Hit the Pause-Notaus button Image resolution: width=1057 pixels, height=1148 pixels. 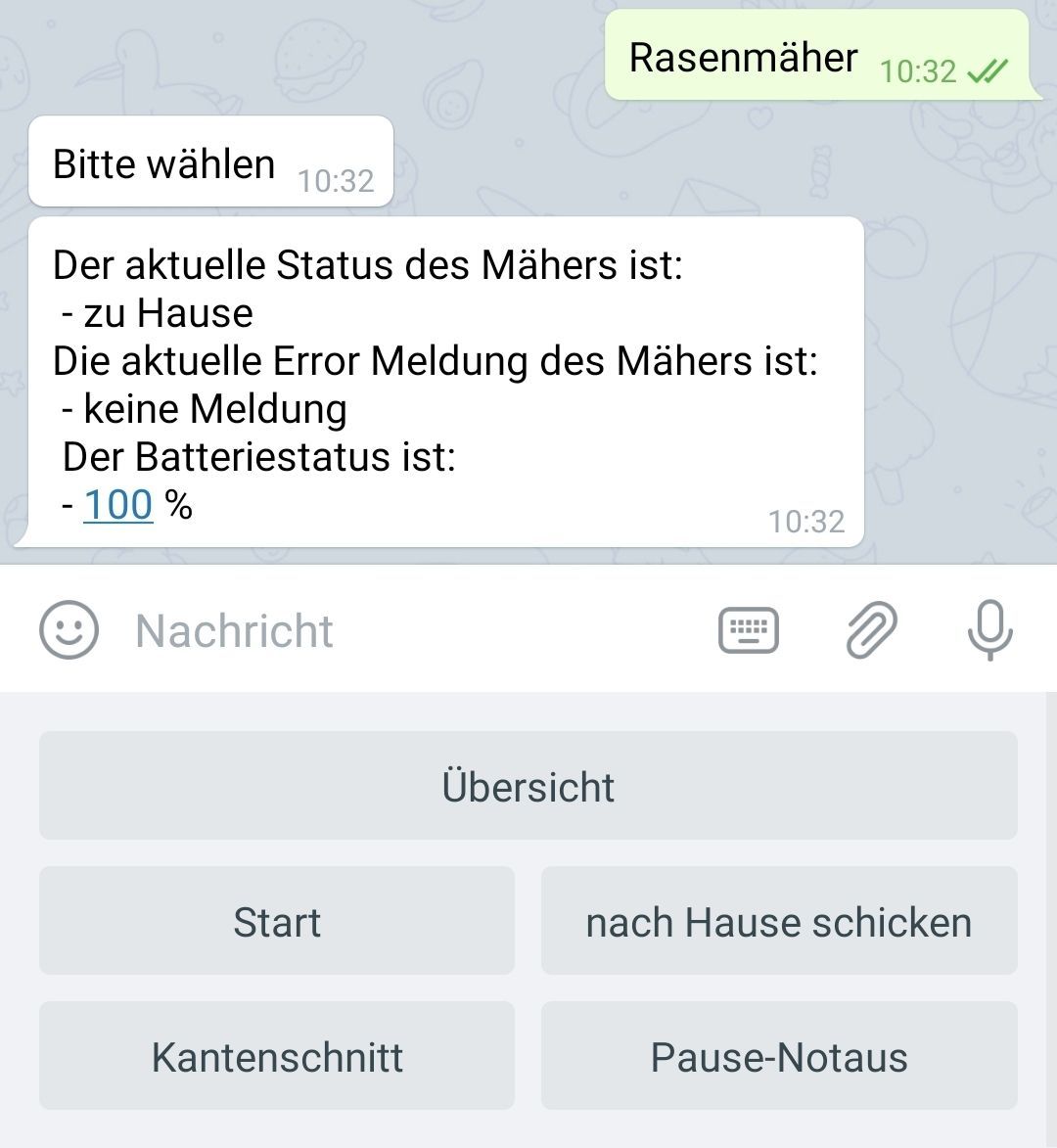[779, 1056]
